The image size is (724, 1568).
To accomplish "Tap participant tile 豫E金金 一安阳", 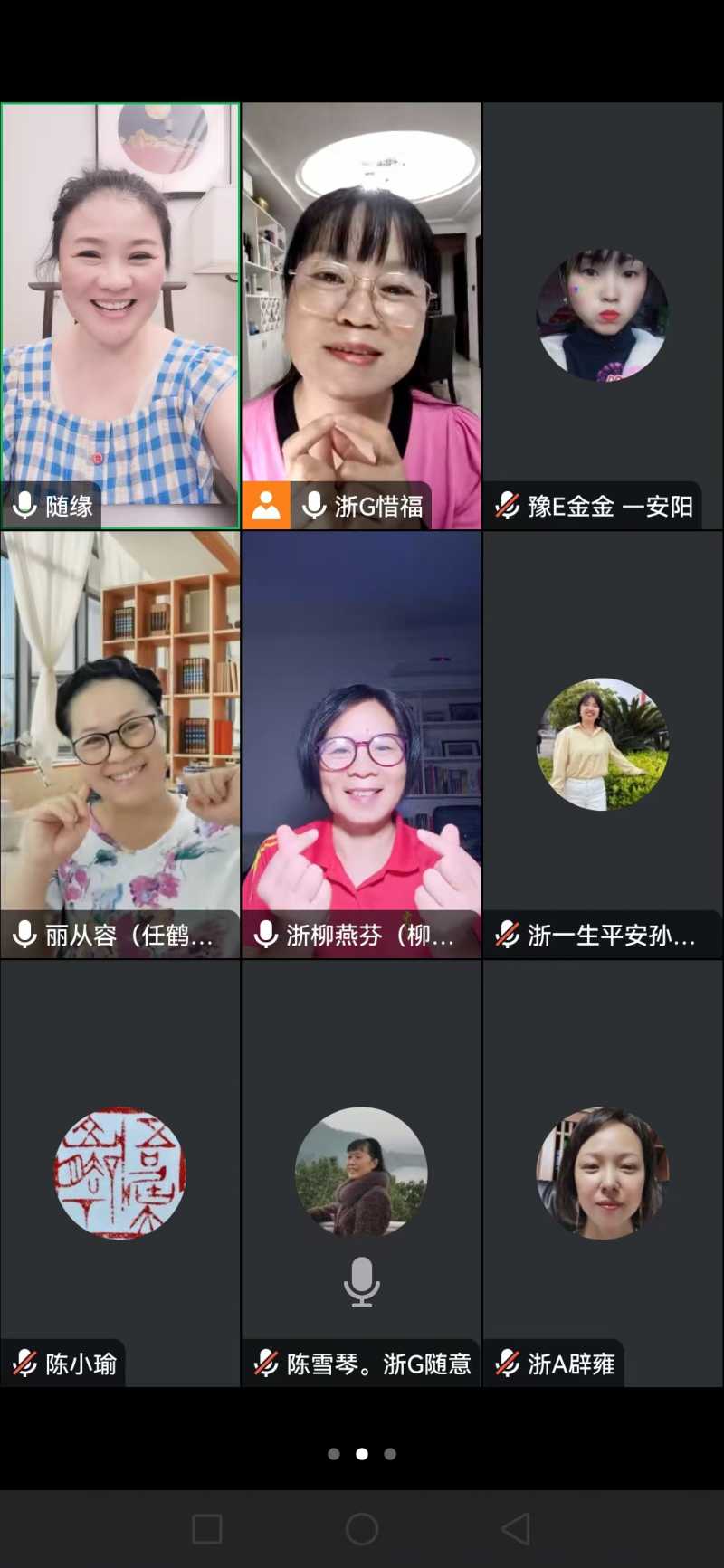I will [603, 315].
